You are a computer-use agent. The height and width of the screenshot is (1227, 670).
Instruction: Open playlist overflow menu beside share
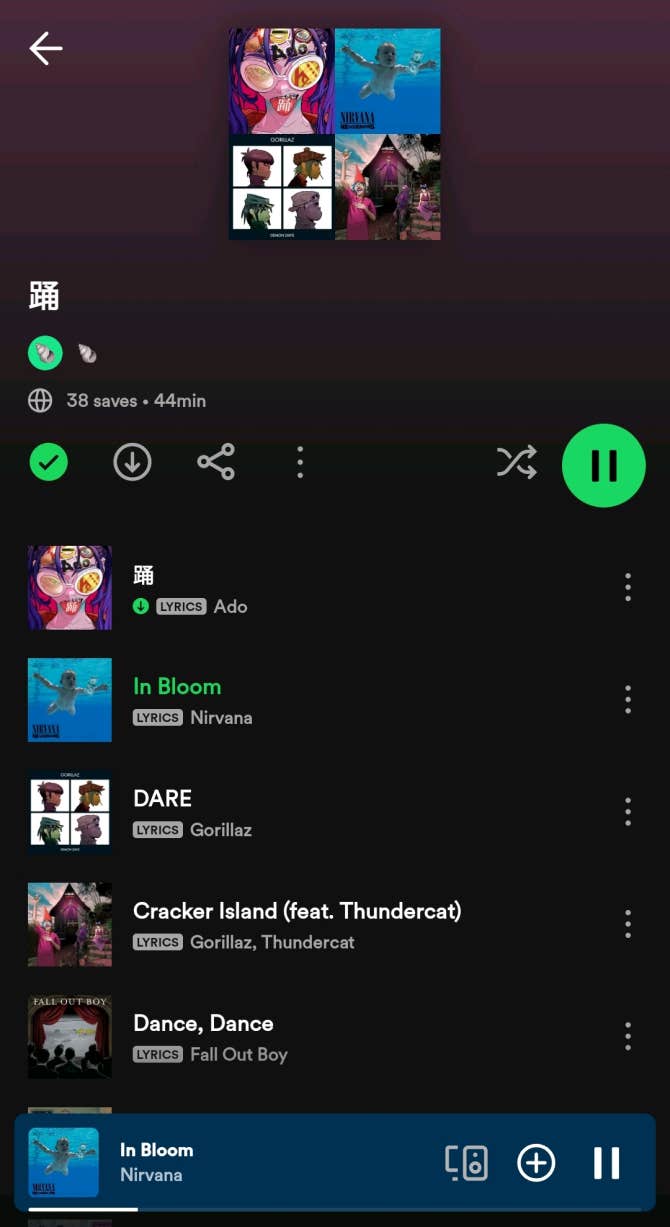pyautogui.click(x=300, y=462)
